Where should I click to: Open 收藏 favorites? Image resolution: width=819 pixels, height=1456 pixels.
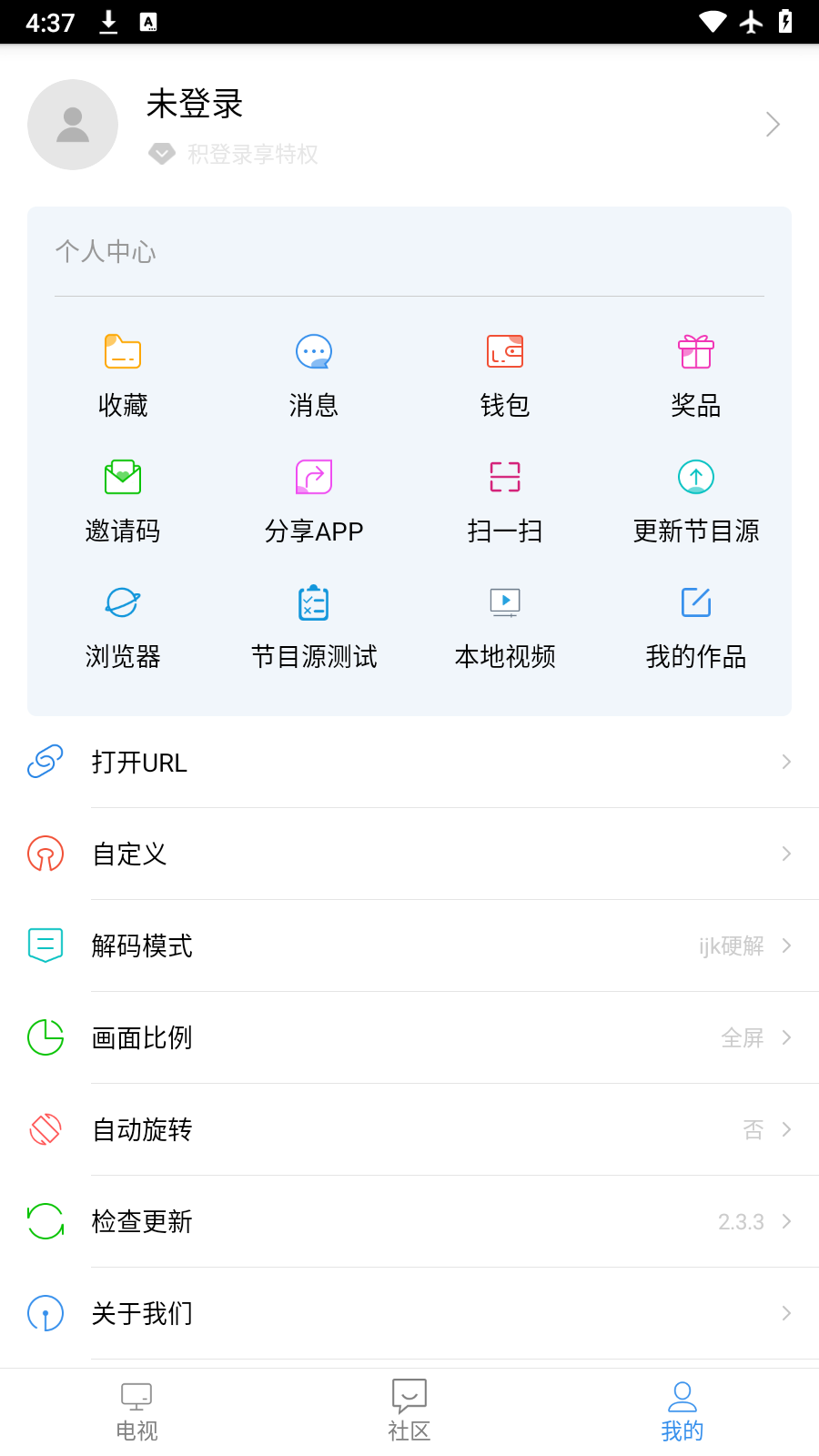123,375
